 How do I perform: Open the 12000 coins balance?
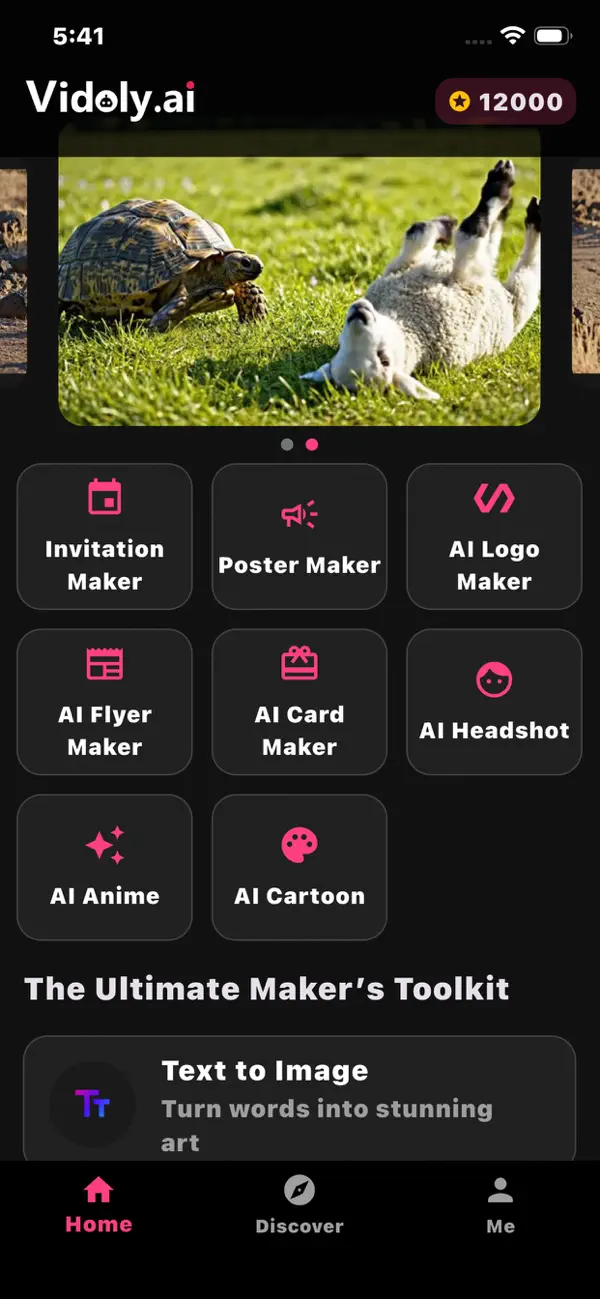pyautogui.click(x=505, y=101)
